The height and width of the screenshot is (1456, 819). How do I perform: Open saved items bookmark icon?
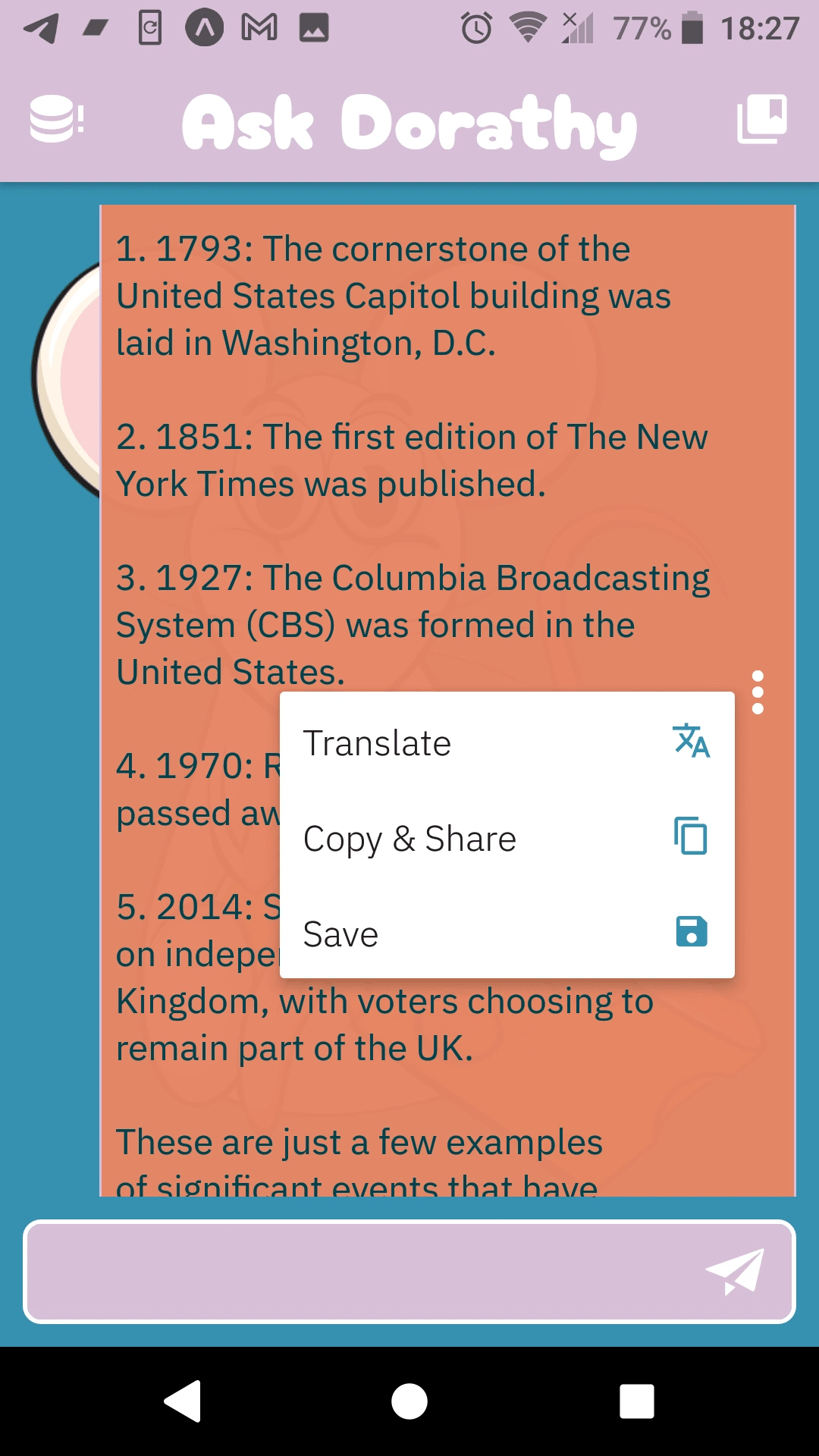click(x=761, y=119)
